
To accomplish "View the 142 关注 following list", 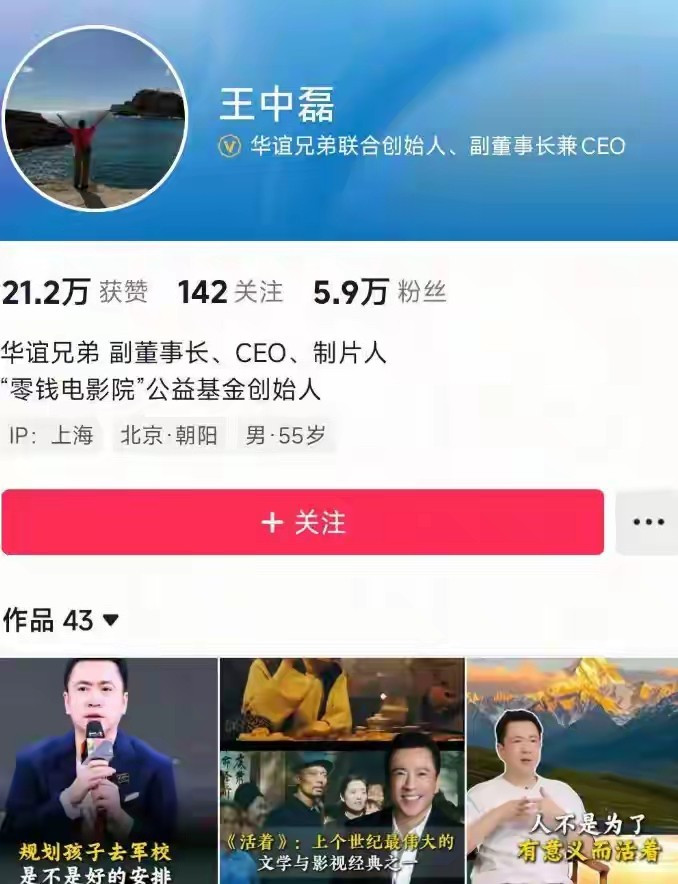I will [x=230, y=292].
